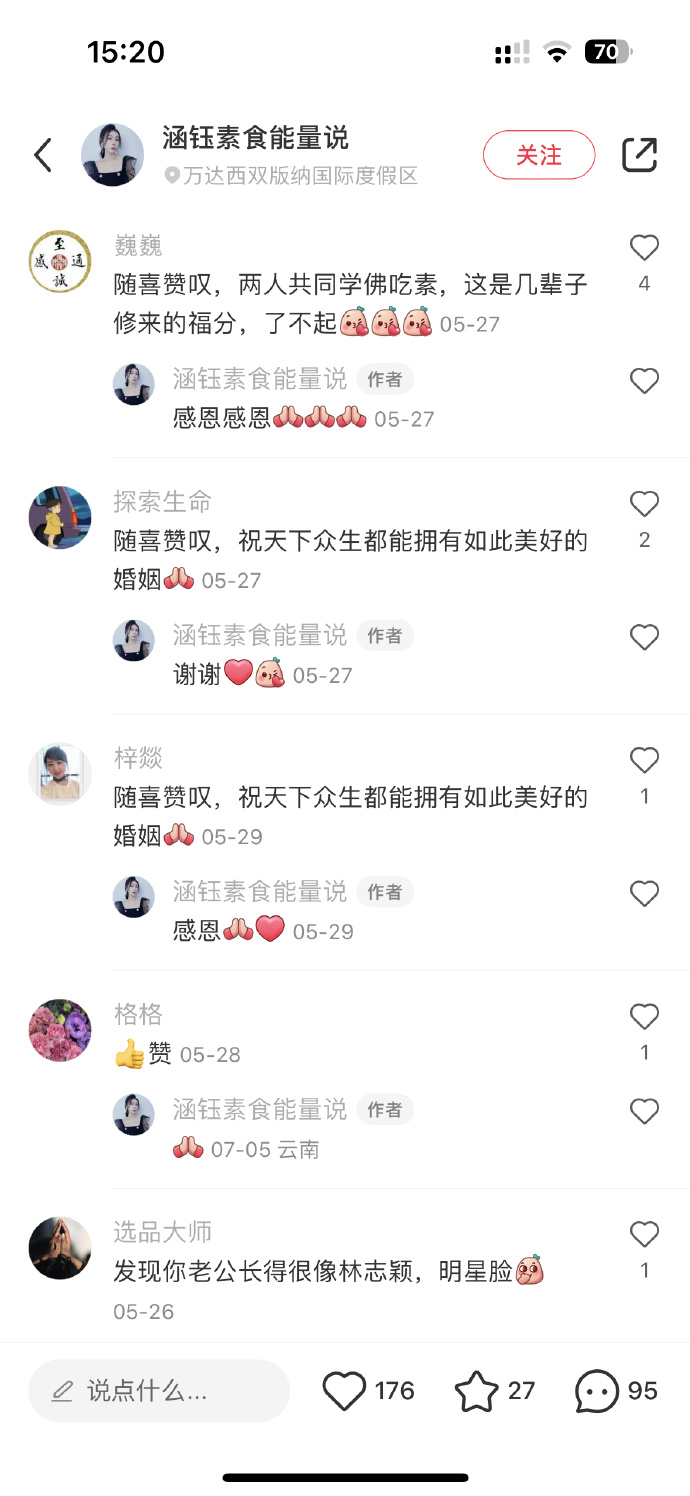Tap the 说点什么 comment input field
Image resolution: width=690 pixels, height=1496 pixels.
pyautogui.click(x=159, y=1391)
